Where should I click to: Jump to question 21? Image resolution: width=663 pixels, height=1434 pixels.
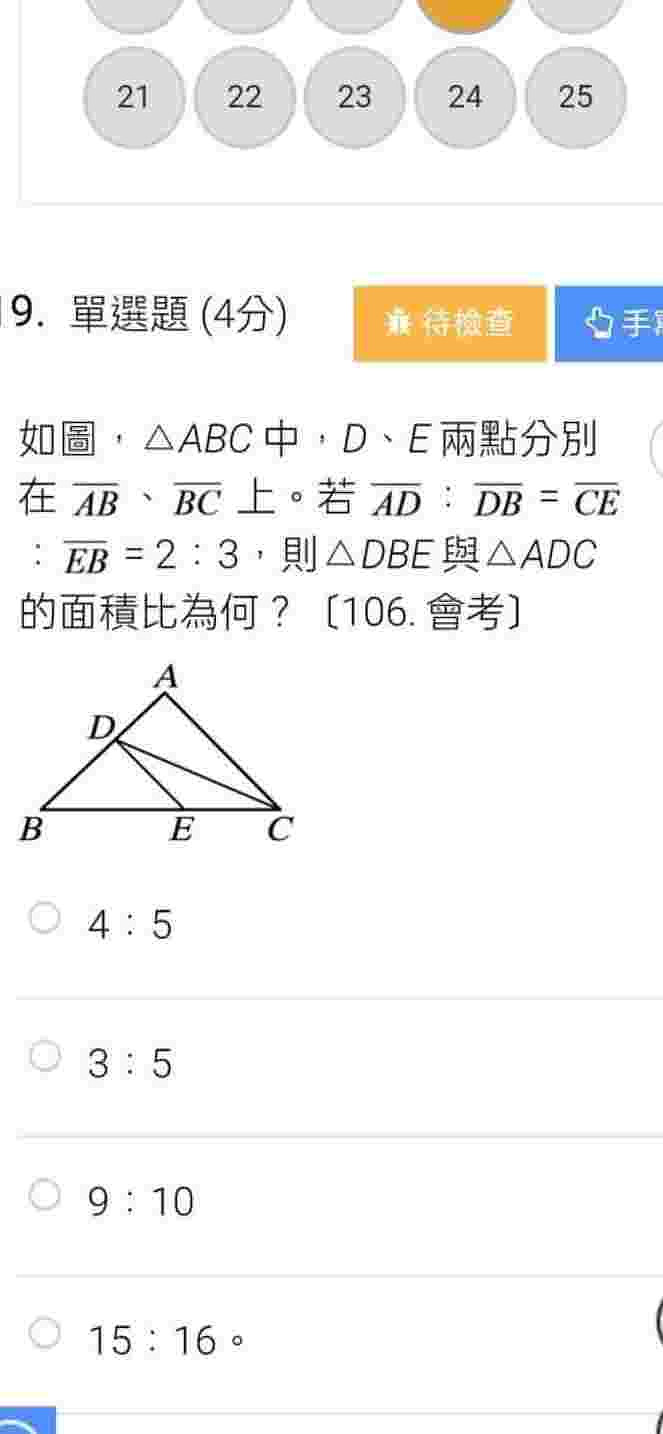(134, 97)
